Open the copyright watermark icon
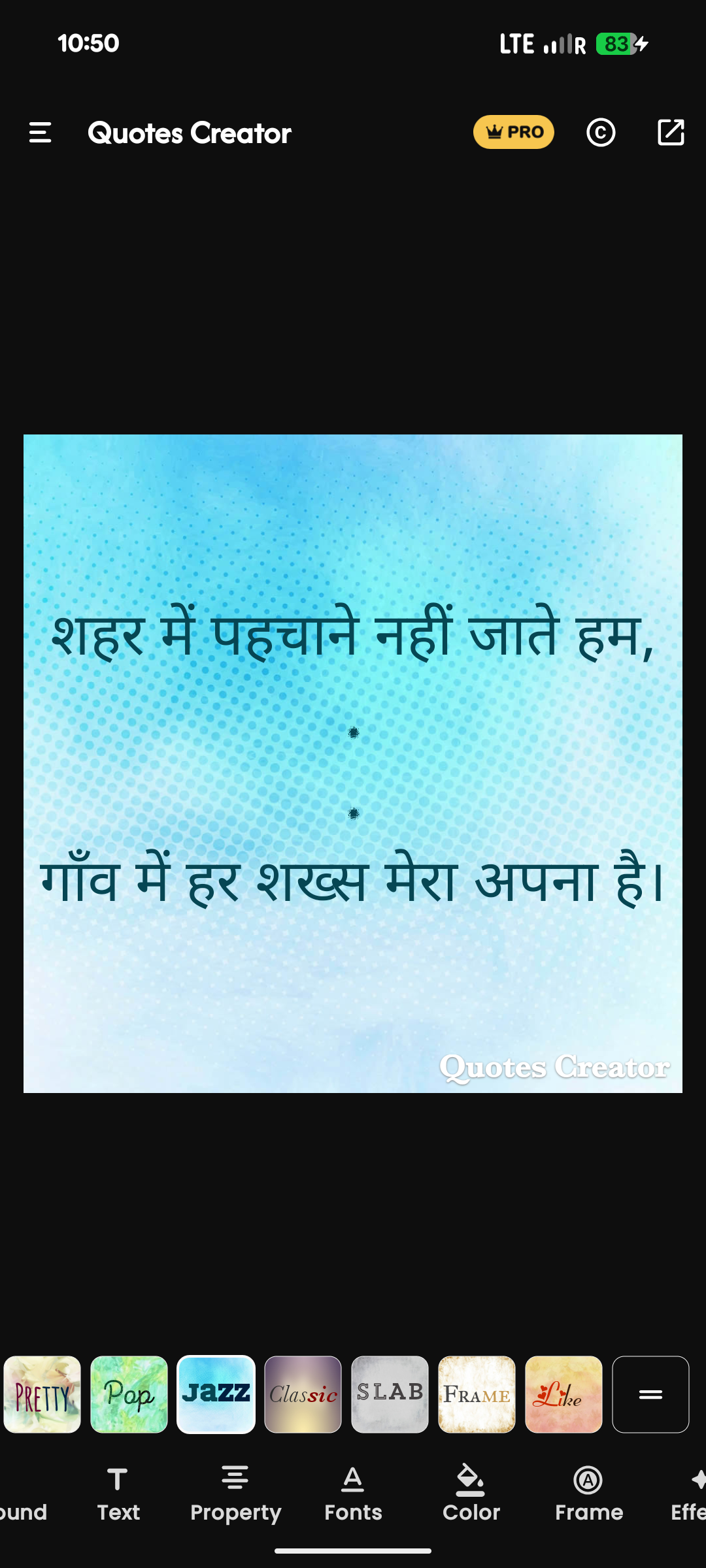Image resolution: width=706 pixels, height=1568 pixels. tap(601, 133)
